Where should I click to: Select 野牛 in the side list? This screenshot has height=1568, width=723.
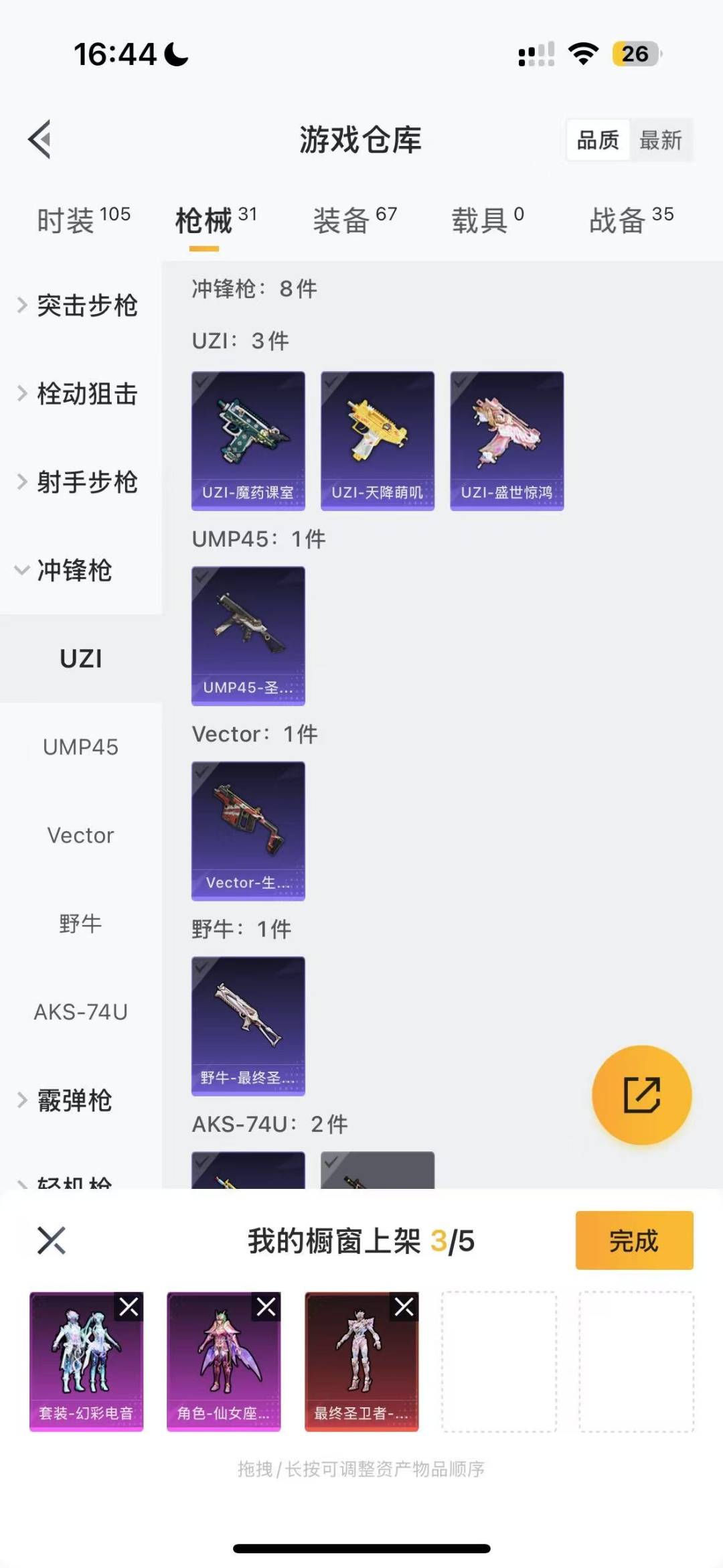80,924
